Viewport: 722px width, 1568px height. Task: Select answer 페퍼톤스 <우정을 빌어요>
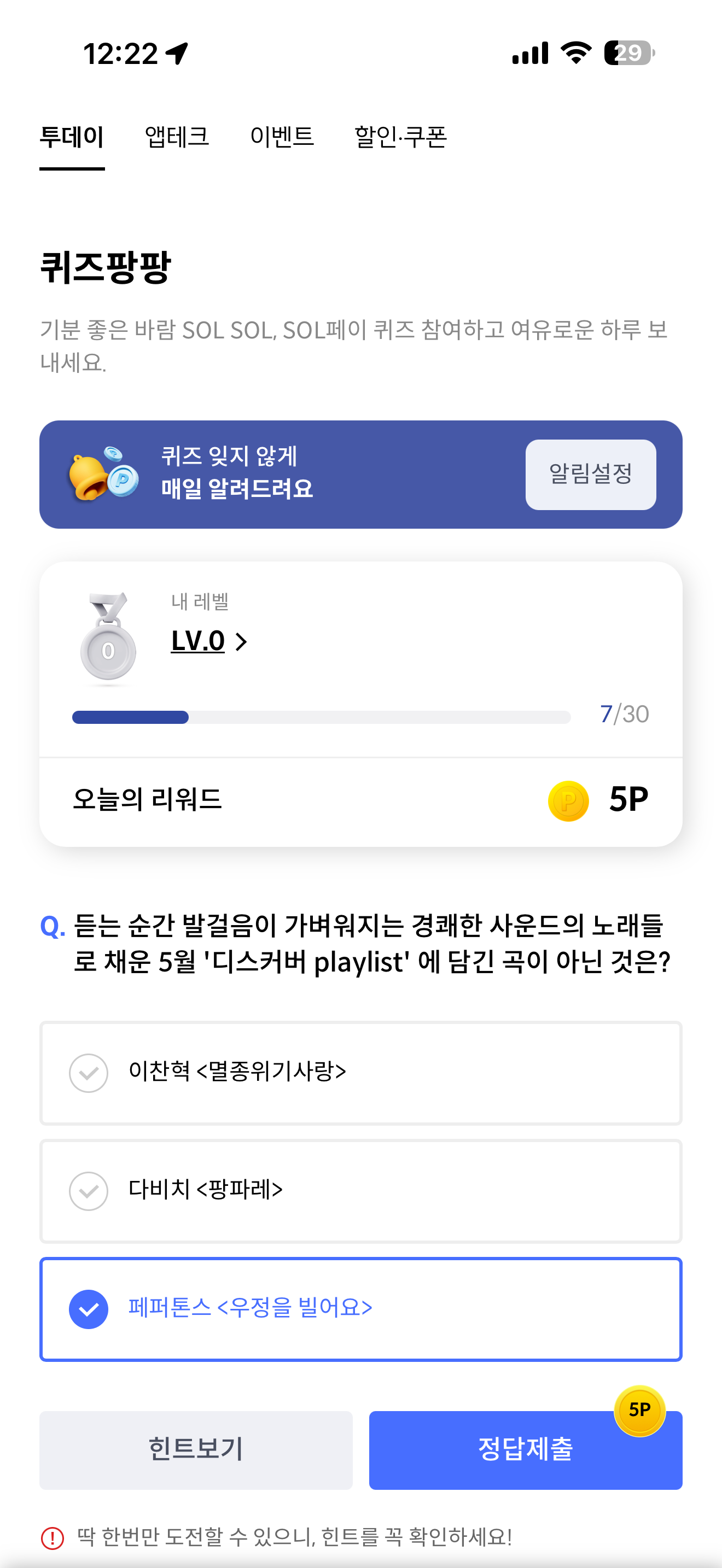point(361,1309)
